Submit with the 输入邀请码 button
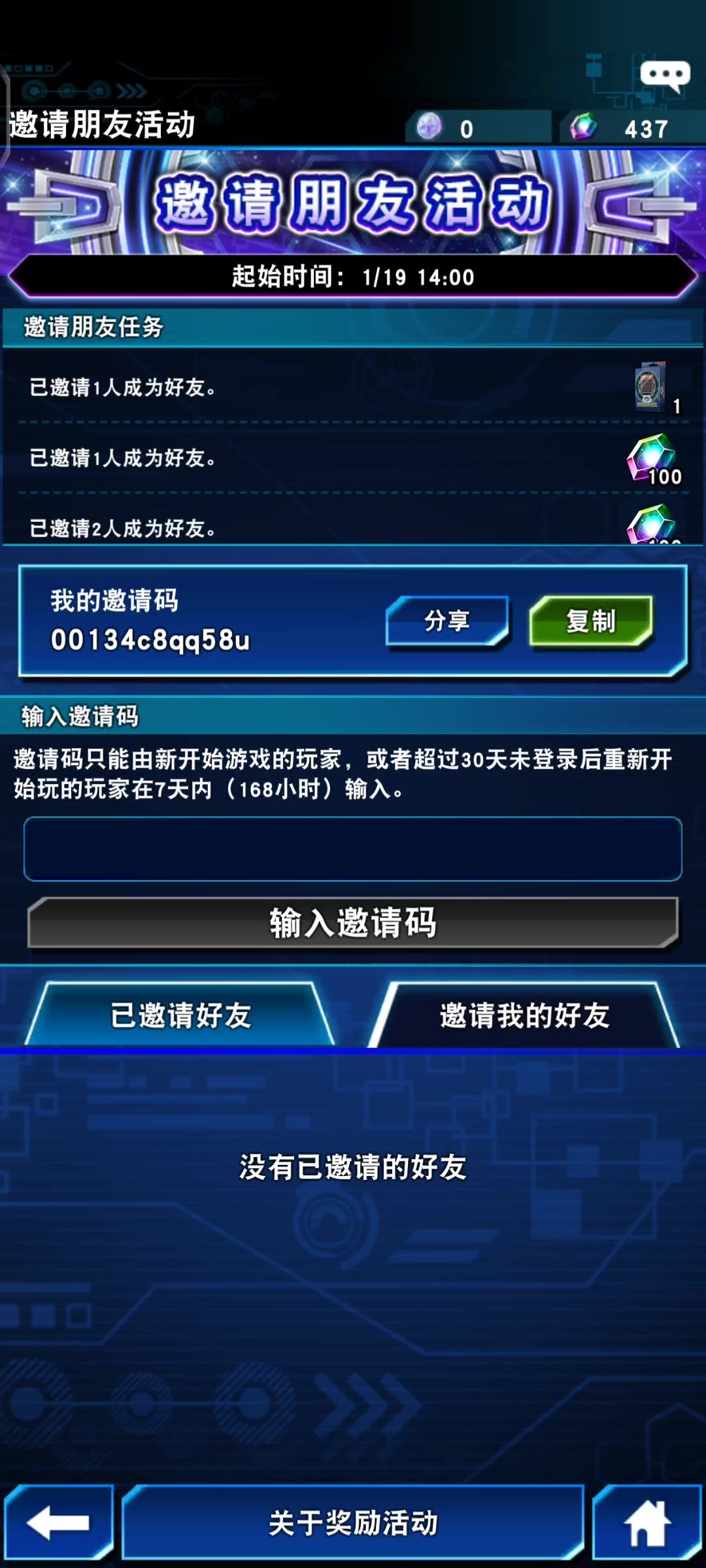The image size is (706, 1568). point(353,923)
